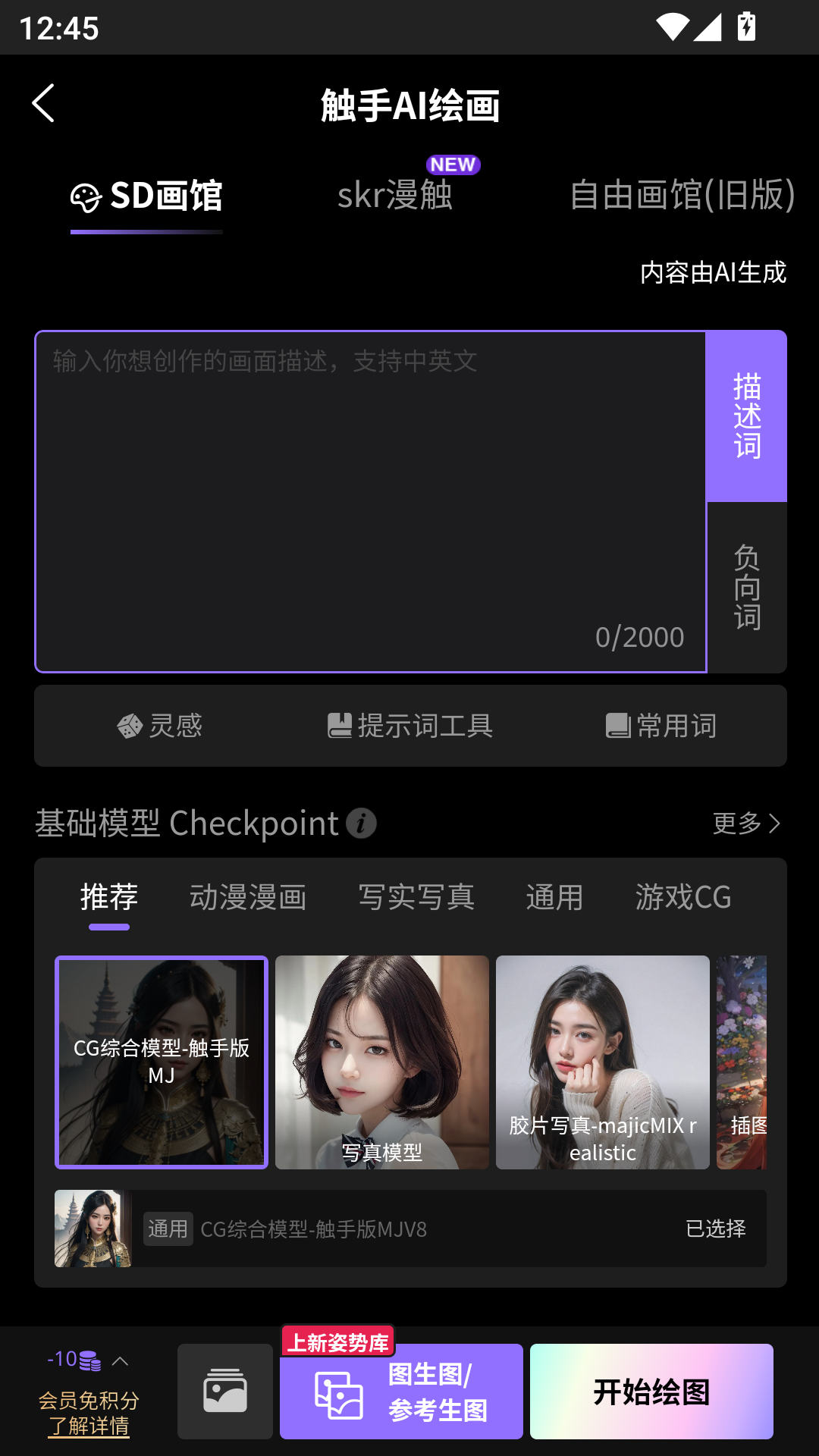Image resolution: width=819 pixels, height=1456 pixels.
Task: Select the 动漫漫画 model category
Action: pyautogui.click(x=248, y=897)
